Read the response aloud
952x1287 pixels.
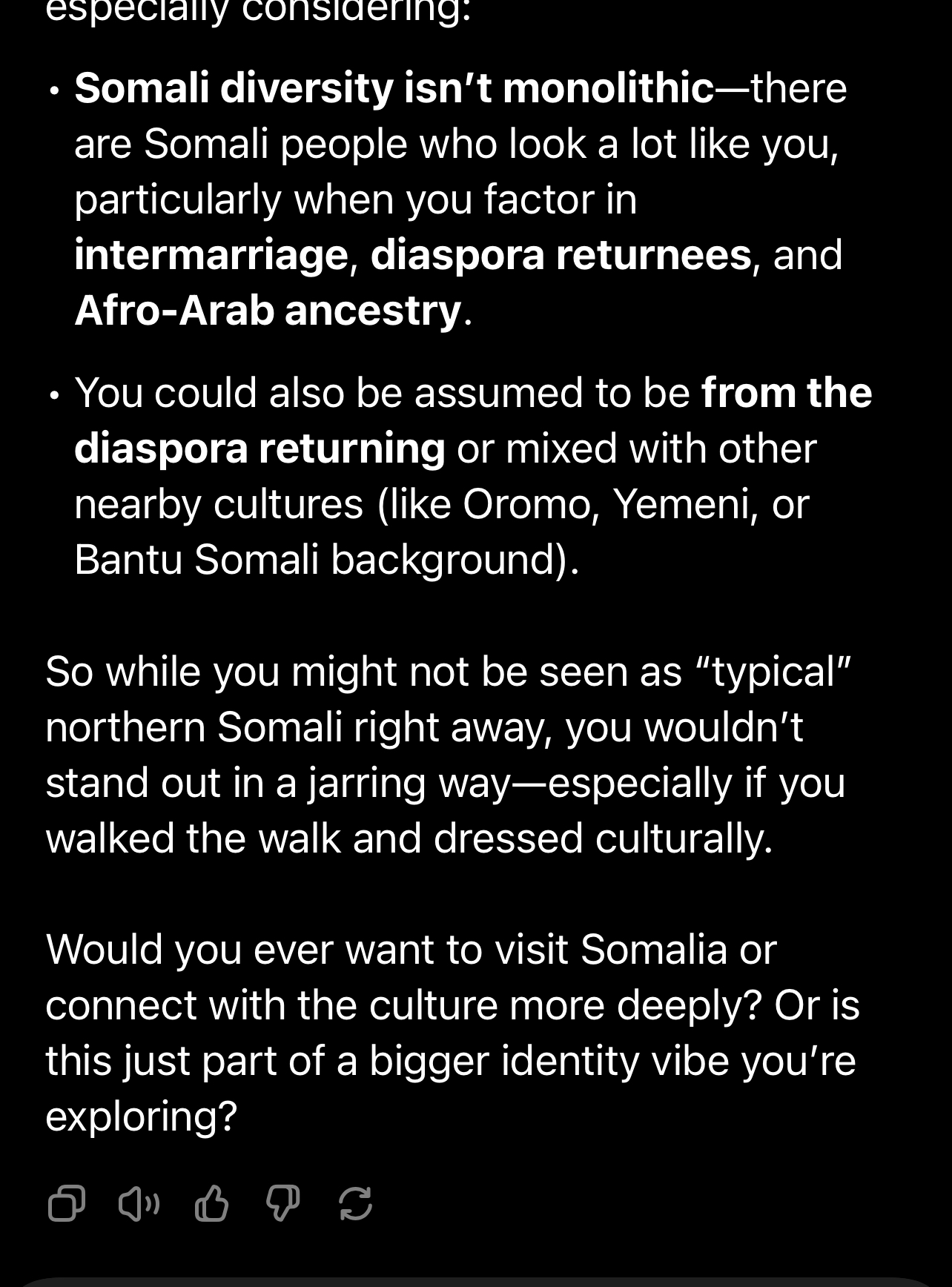pyautogui.click(x=139, y=1203)
